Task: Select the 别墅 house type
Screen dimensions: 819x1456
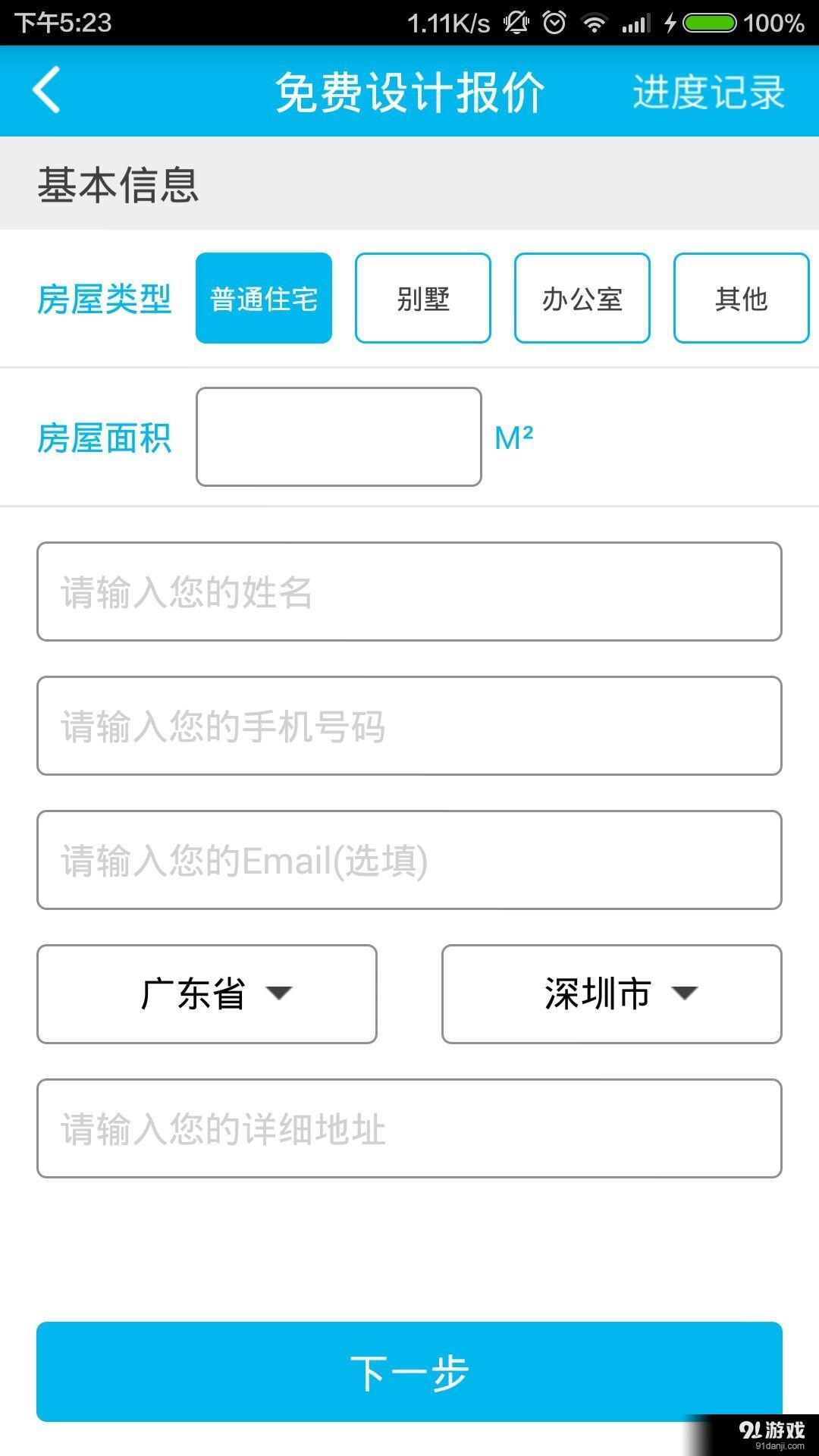Action: (x=422, y=297)
